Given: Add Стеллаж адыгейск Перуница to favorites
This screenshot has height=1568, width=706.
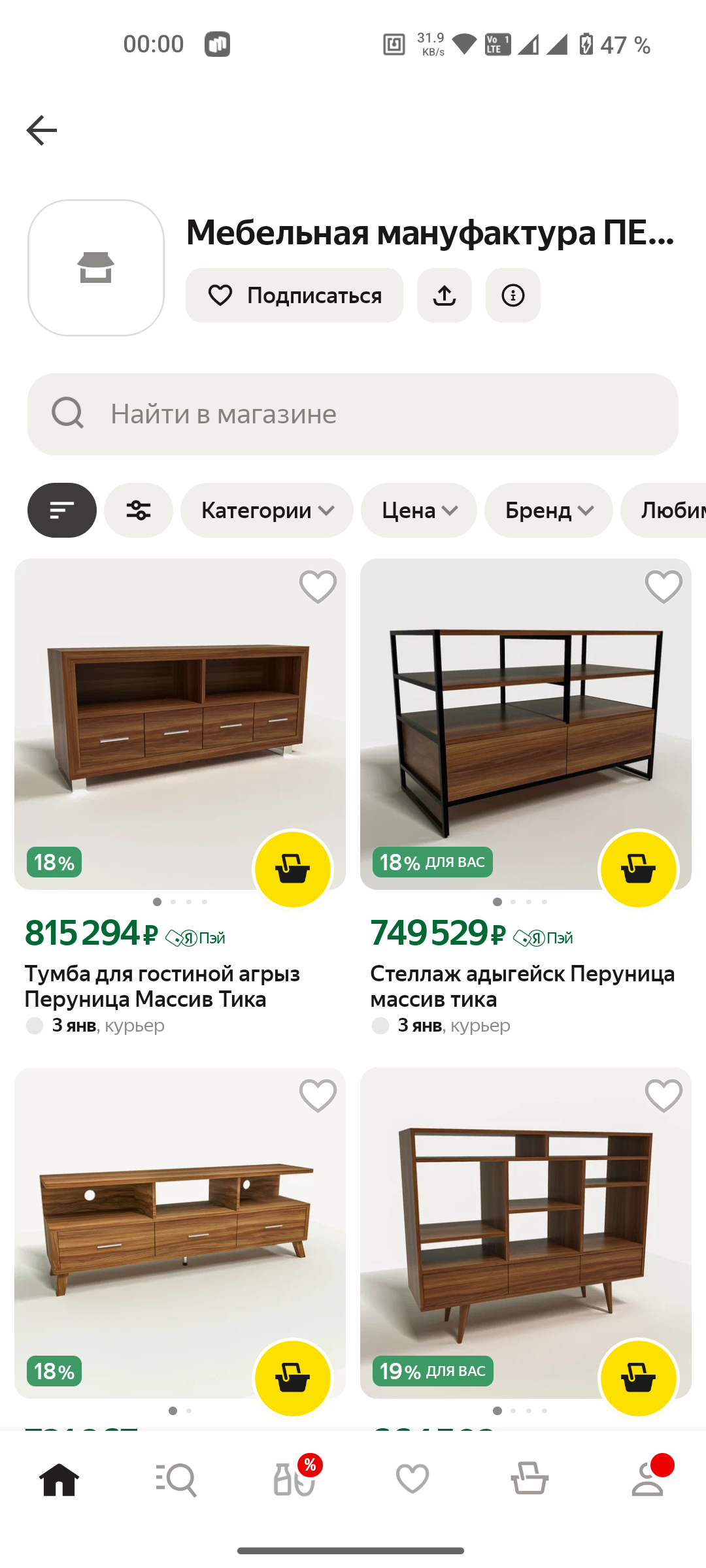Looking at the screenshot, I should pyautogui.click(x=664, y=586).
